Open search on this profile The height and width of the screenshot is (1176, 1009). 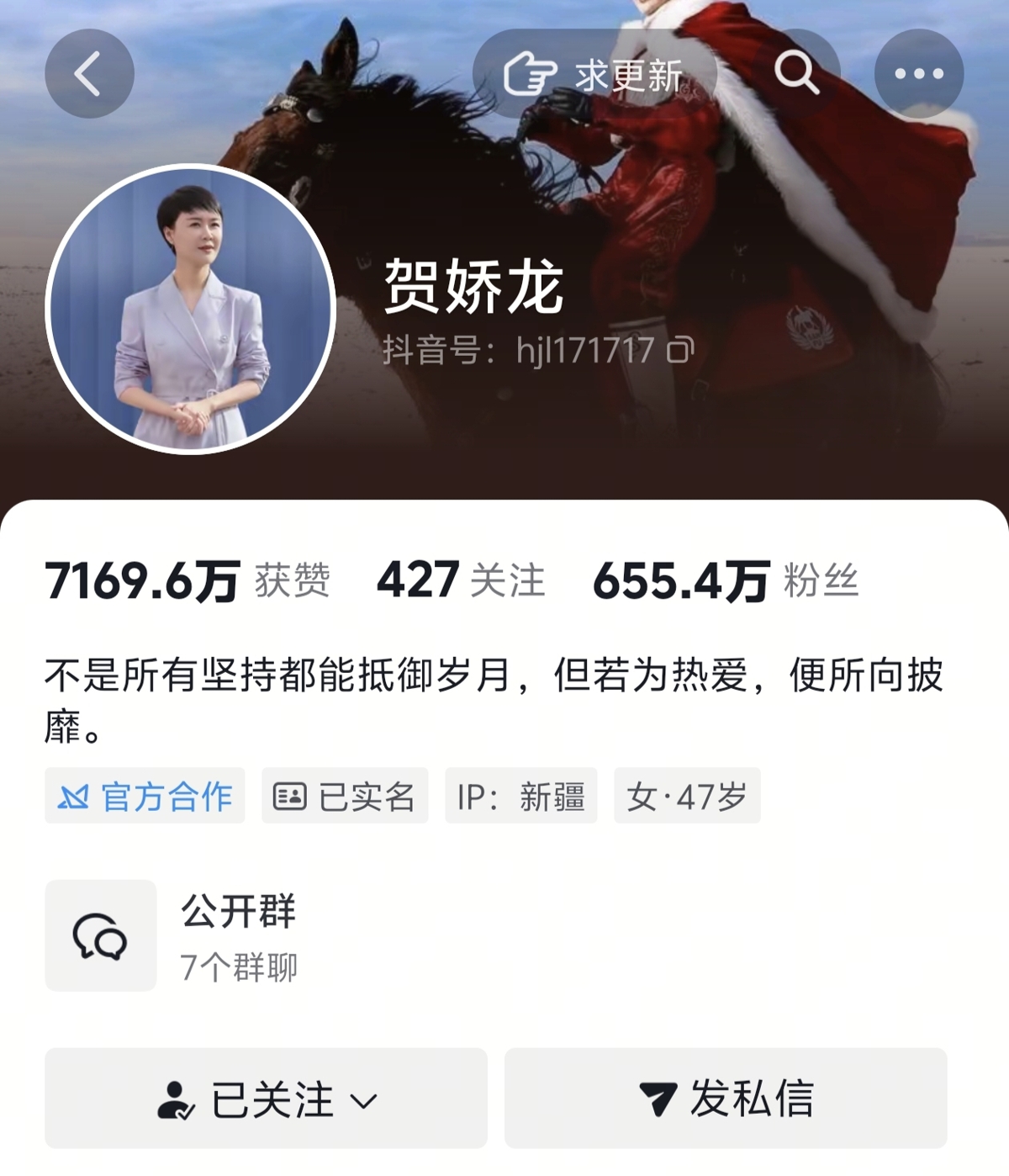coord(795,74)
